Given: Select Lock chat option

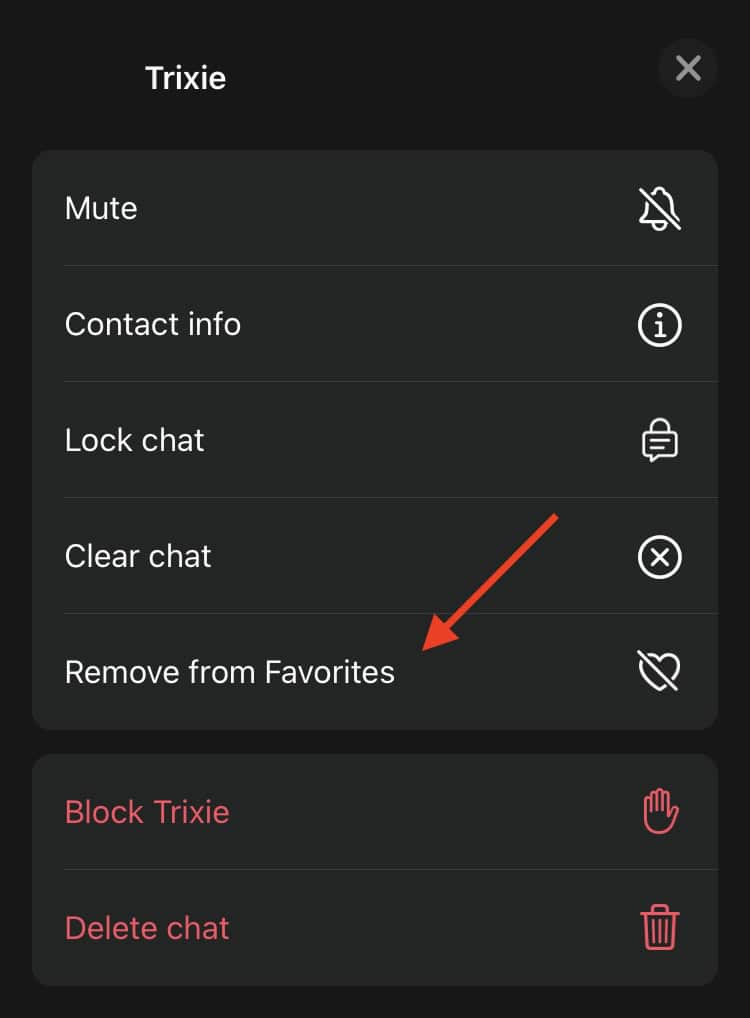Looking at the screenshot, I should [374, 440].
